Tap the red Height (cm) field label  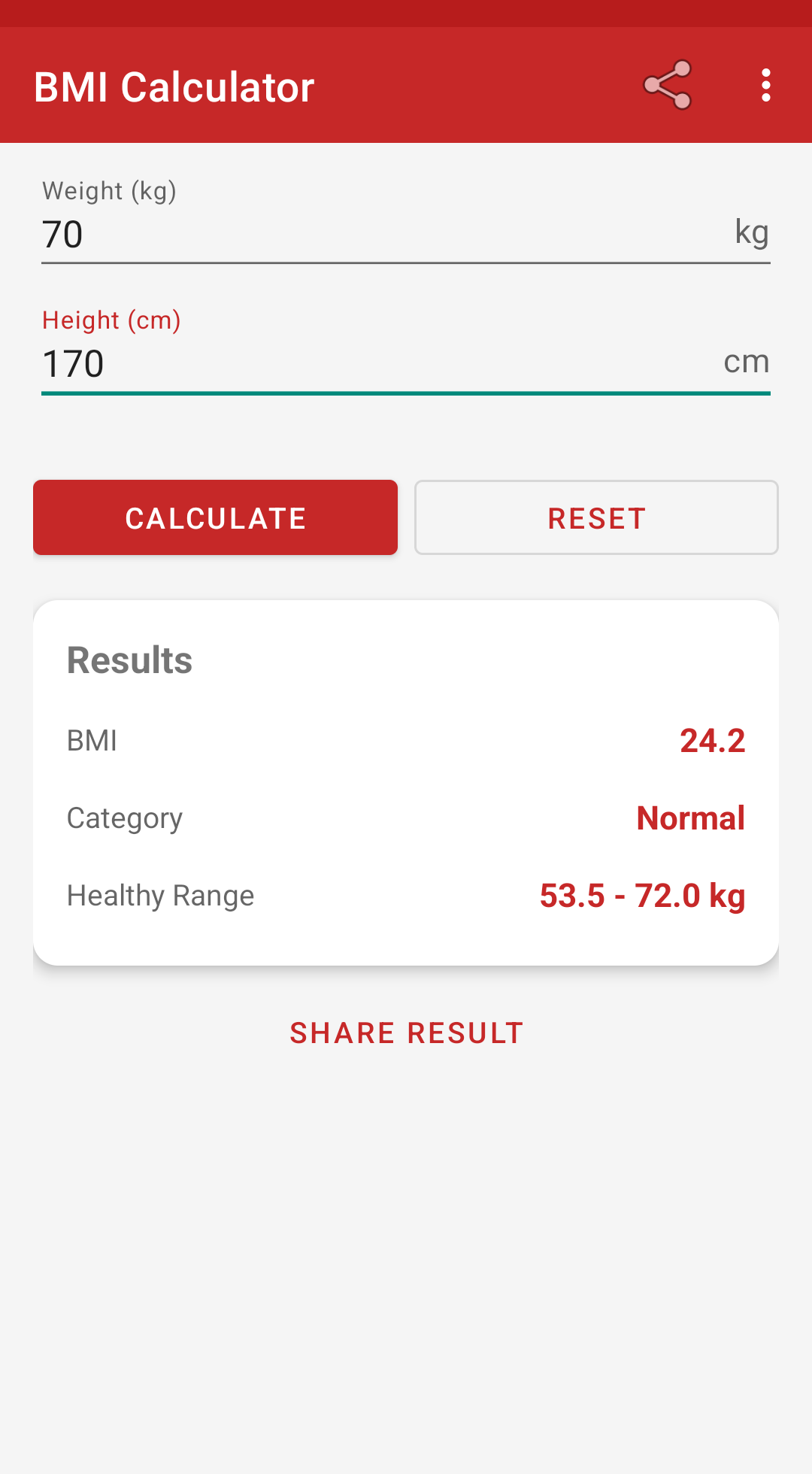(111, 320)
